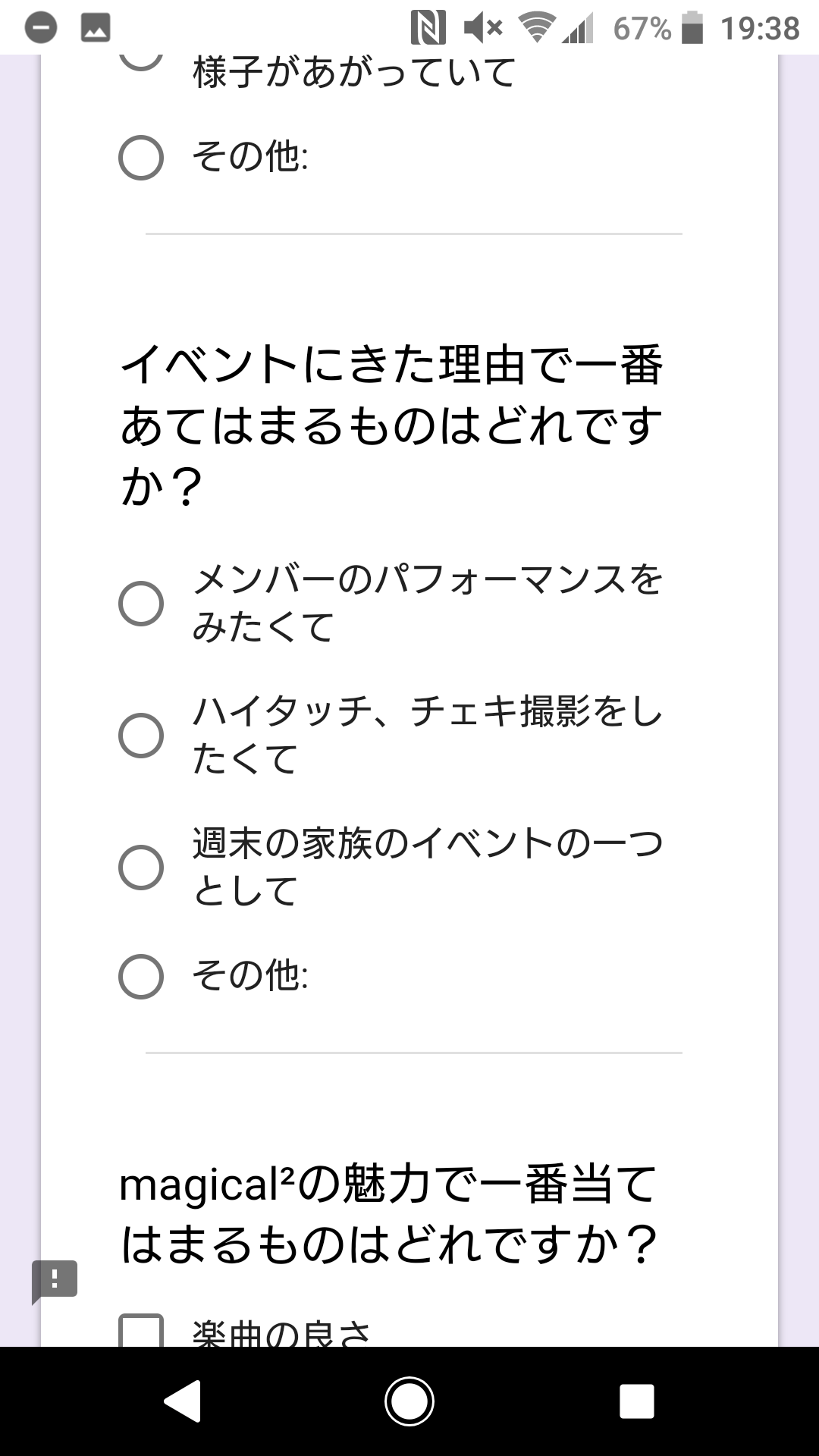Check the 楽曲の良さ checkbox
819x1456 pixels.
(141, 1330)
